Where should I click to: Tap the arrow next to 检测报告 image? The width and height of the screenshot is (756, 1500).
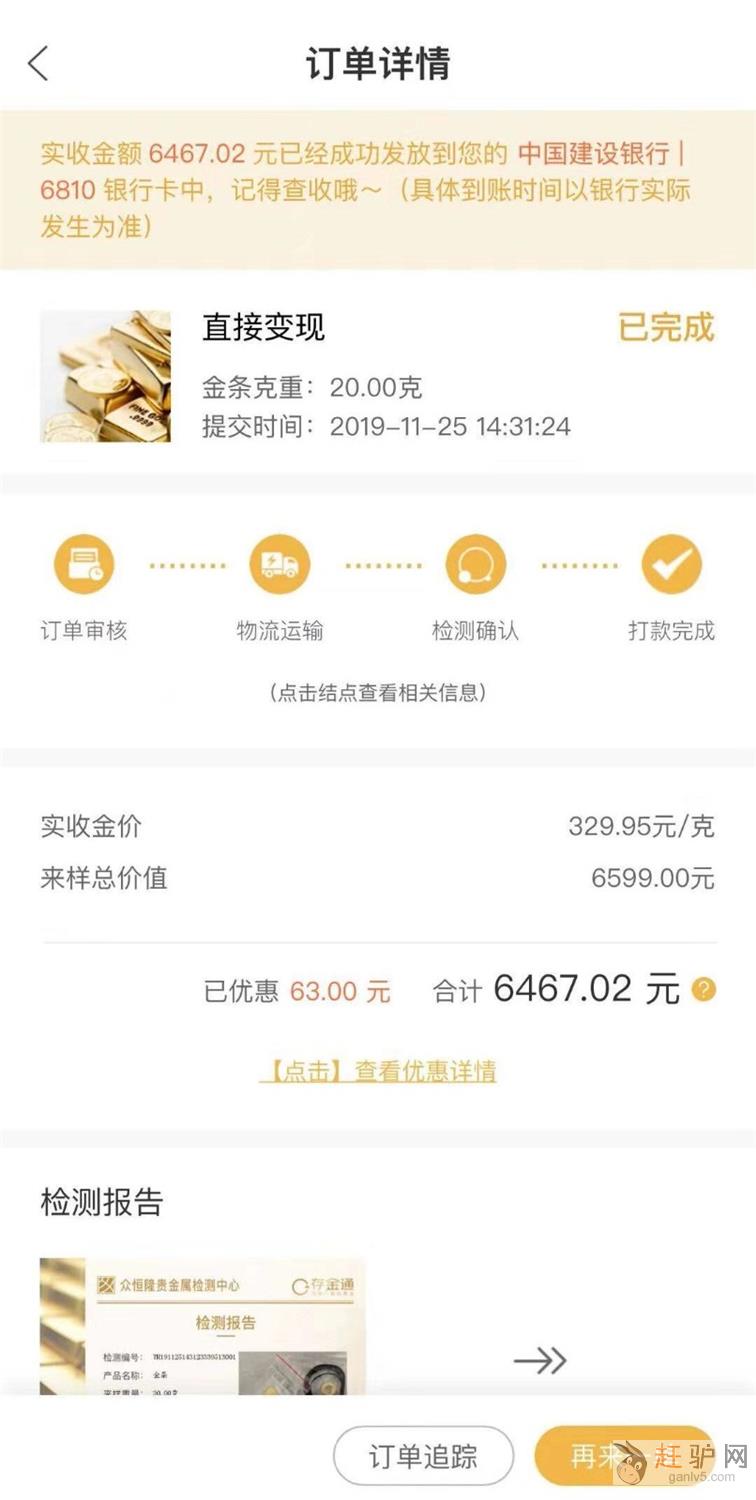tap(540, 1360)
